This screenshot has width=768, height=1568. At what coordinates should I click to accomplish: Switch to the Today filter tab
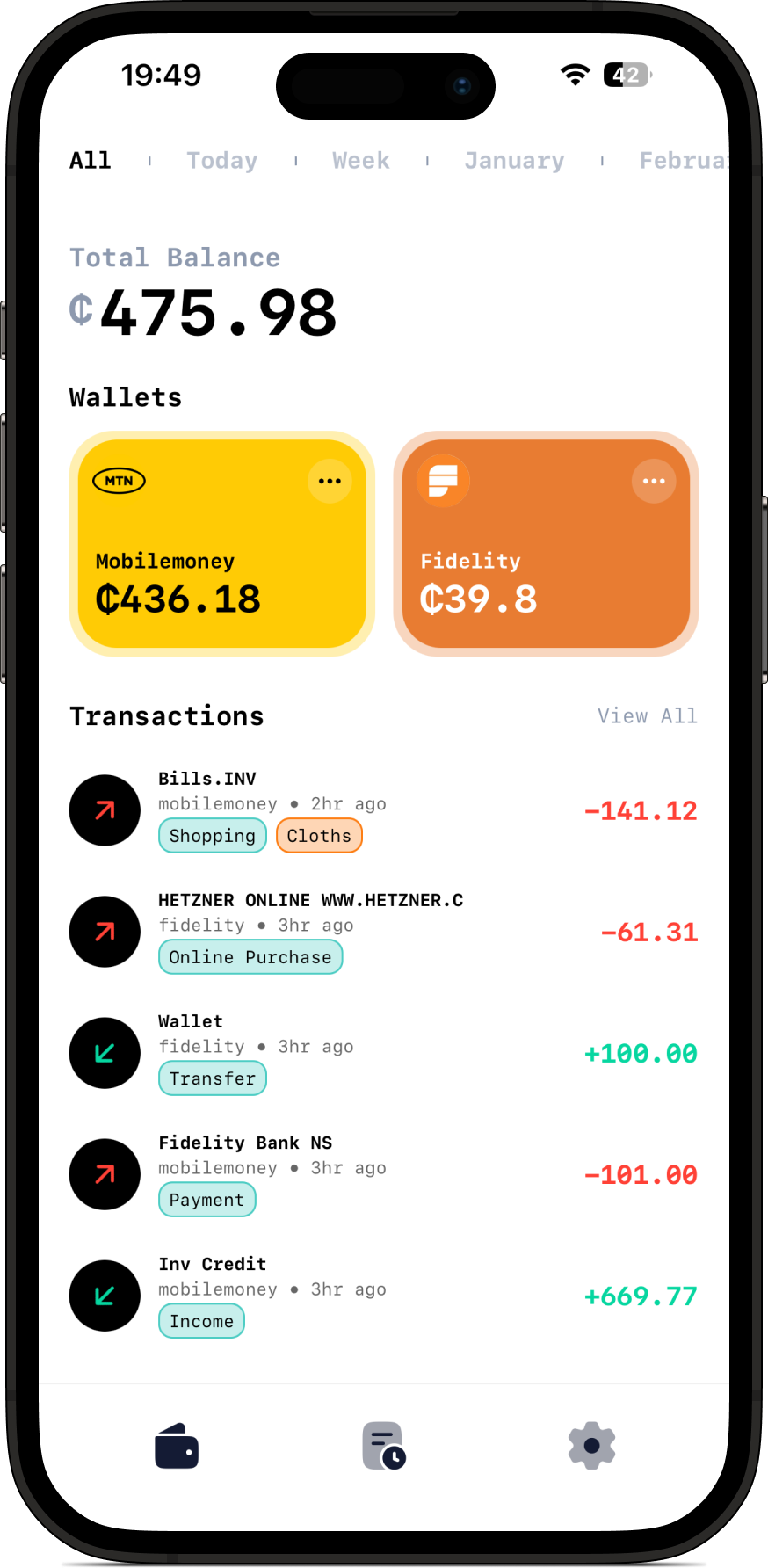tap(221, 161)
